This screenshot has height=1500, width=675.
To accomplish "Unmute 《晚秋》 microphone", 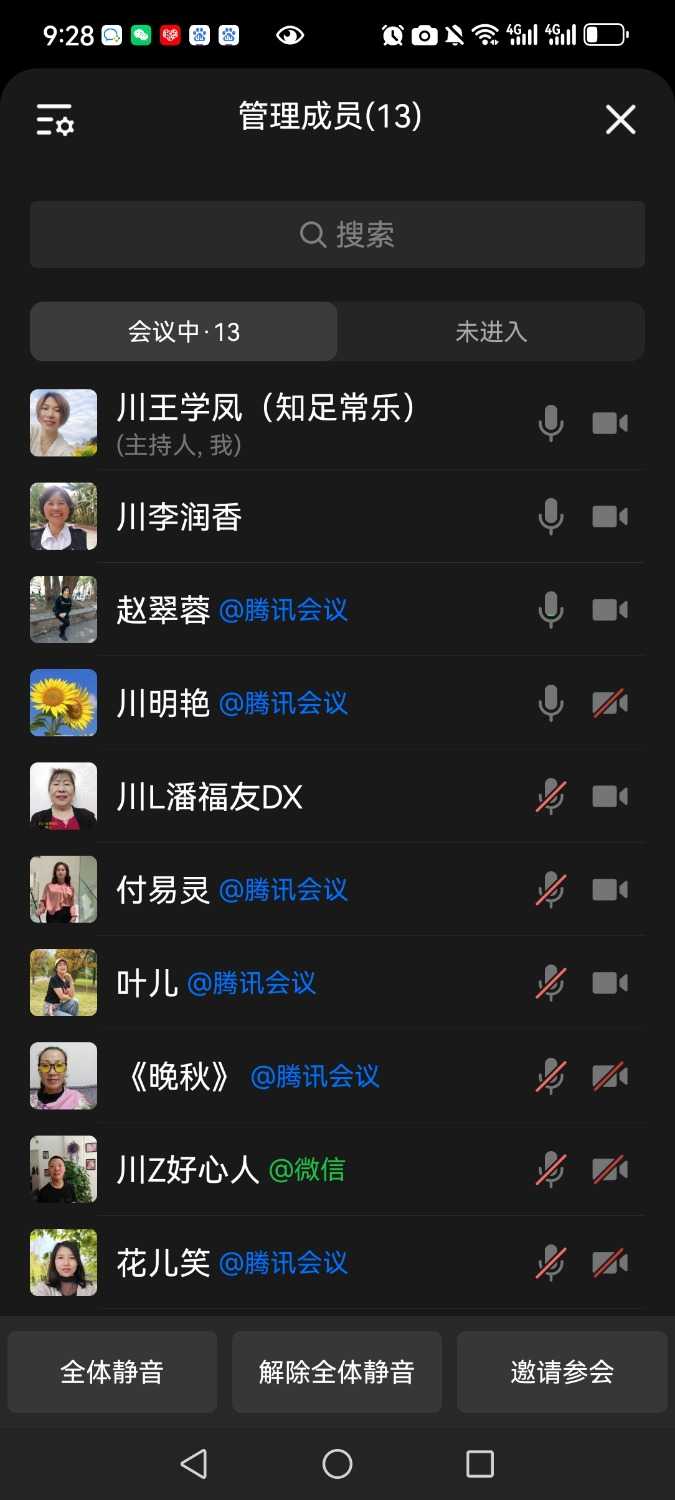I will tap(551, 1076).
